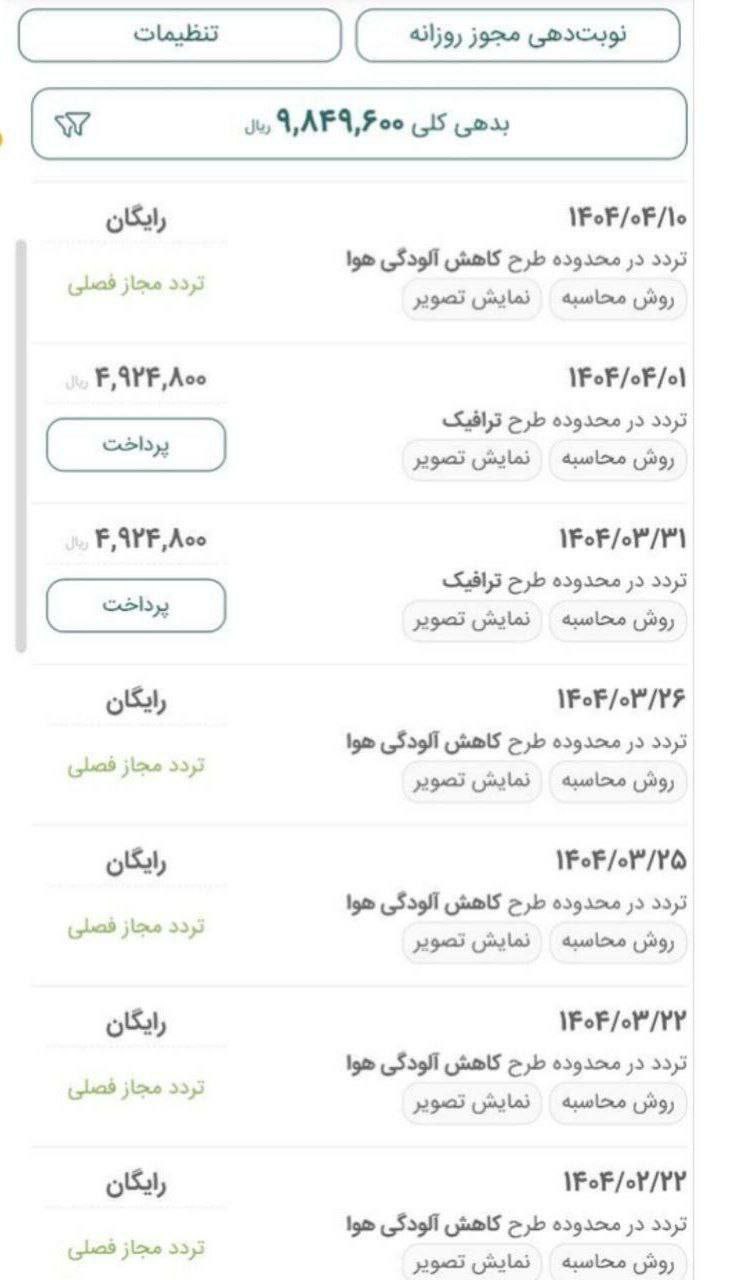Open نوبت‌دهی مجوز روزانه button

tap(517, 34)
